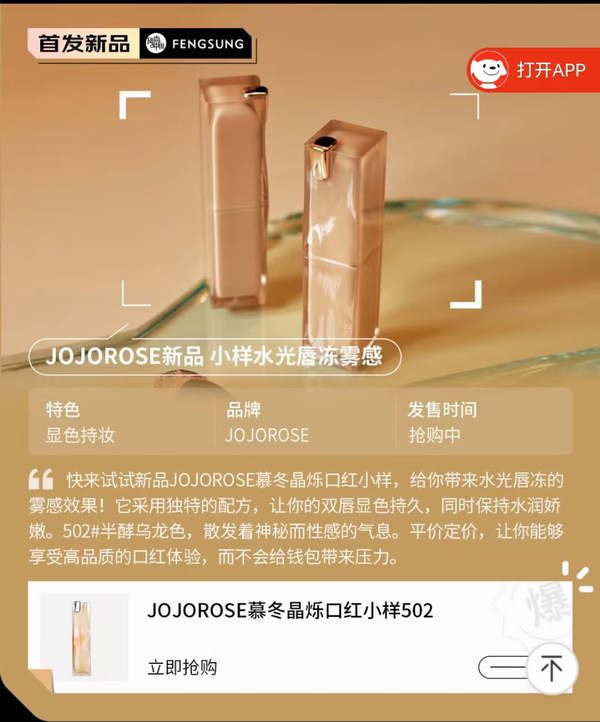This screenshot has height=722, width=600.
Task: Tap the 打开APP button
Action: [535, 70]
